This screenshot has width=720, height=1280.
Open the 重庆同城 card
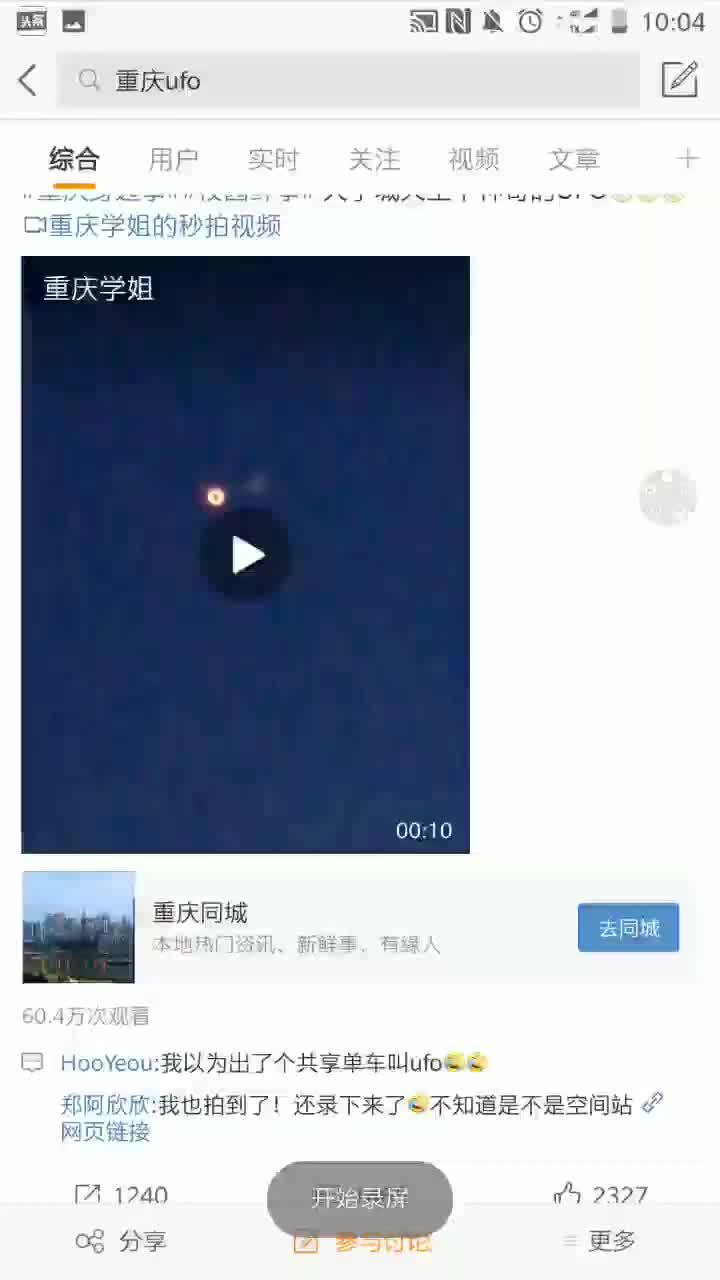click(x=300, y=927)
